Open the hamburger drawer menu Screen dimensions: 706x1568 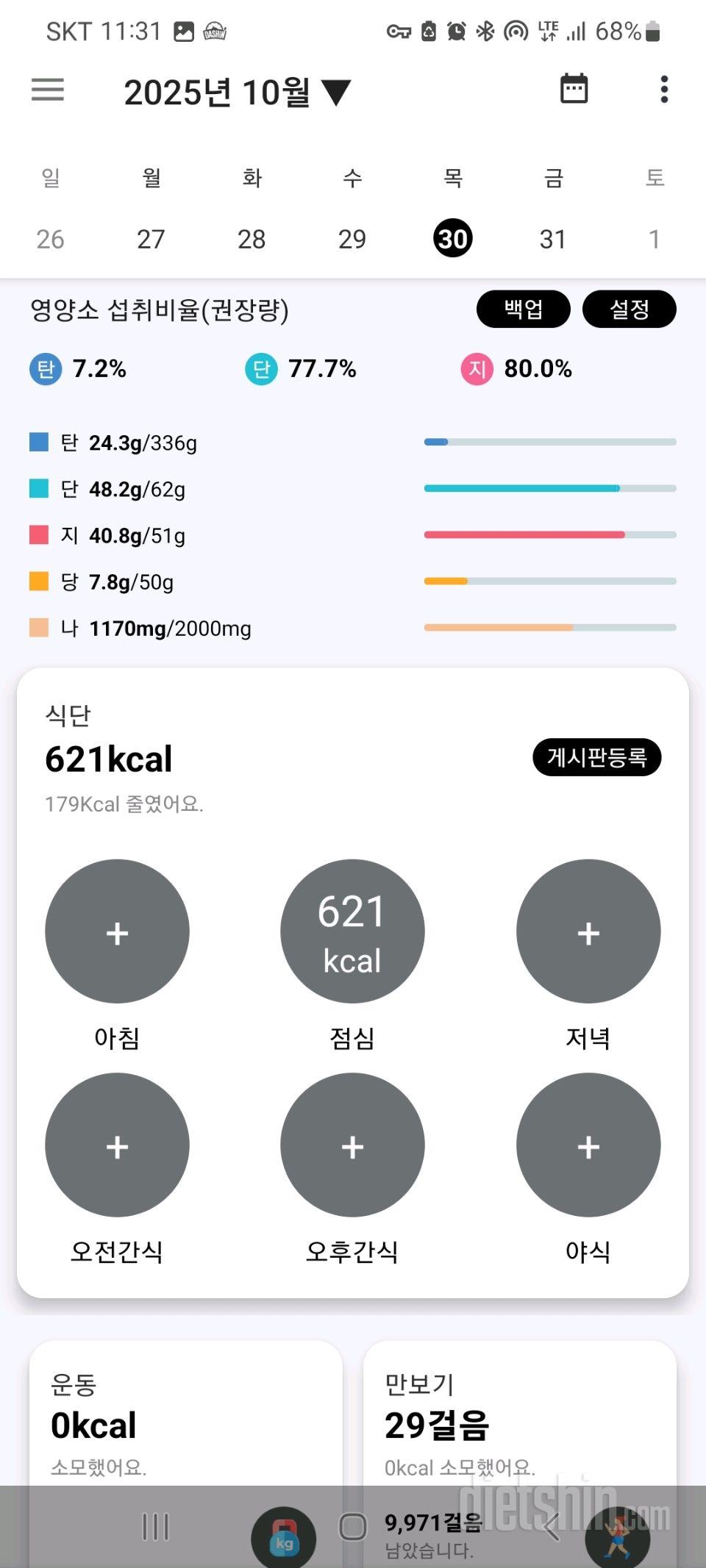pos(48,90)
